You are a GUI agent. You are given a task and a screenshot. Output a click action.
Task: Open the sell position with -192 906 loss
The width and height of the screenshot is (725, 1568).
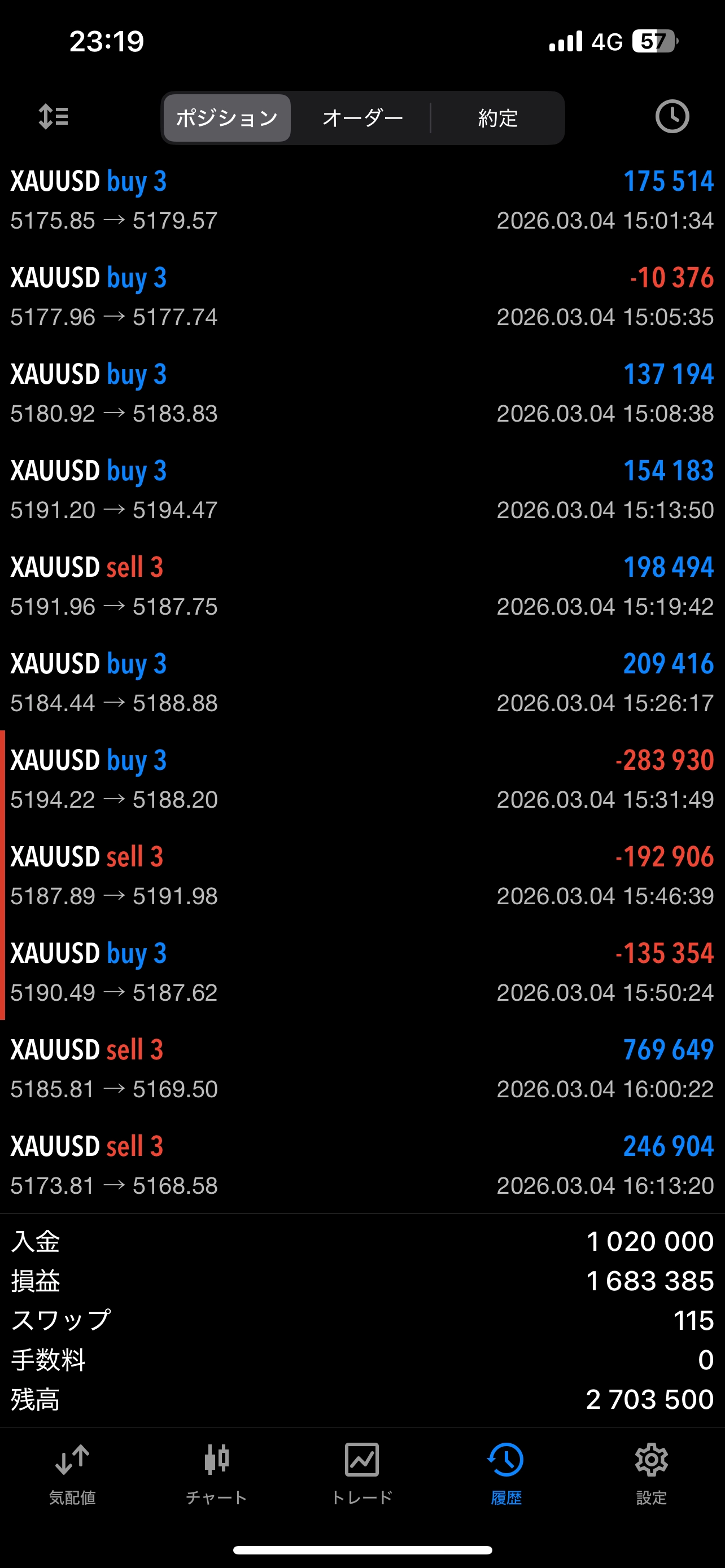point(362,876)
